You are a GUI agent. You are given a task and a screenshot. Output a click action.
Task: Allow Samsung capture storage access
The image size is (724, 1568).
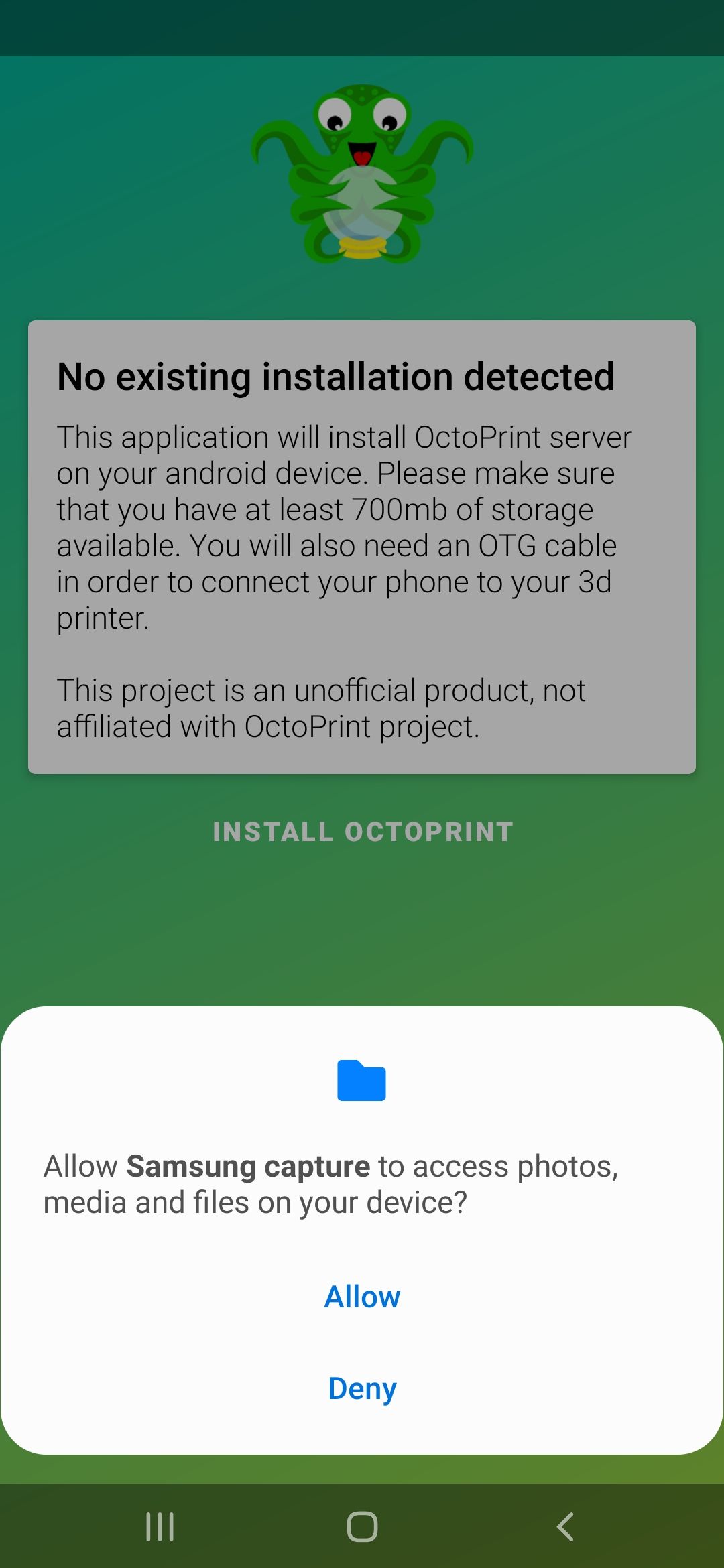click(x=362, y=1296)
